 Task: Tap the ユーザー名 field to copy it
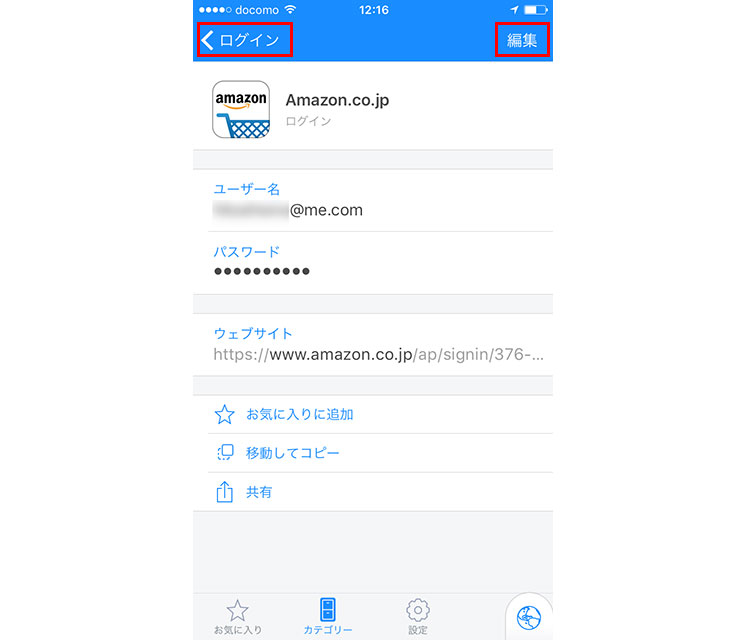point(372,200)
